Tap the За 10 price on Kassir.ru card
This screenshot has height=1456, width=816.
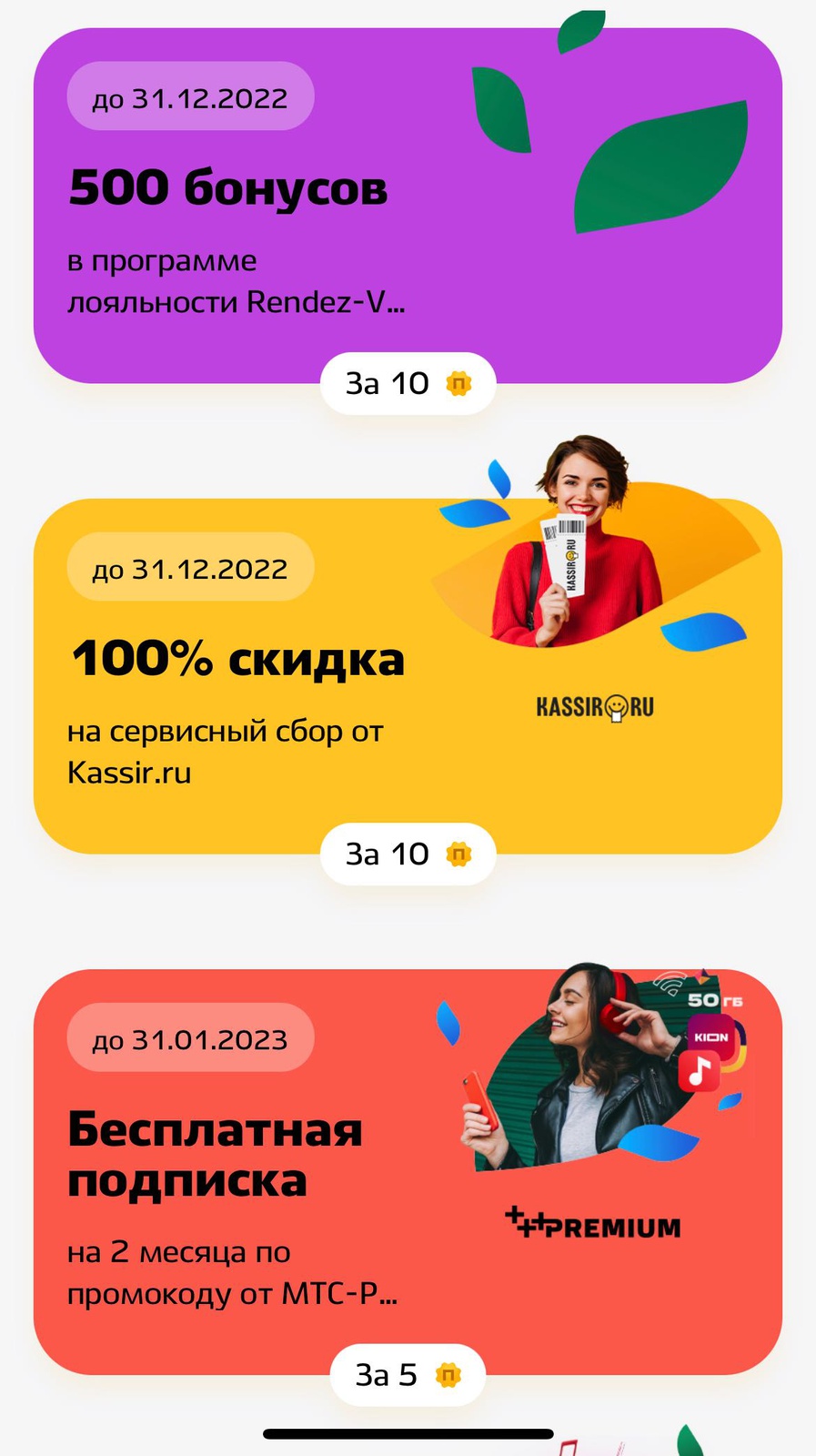408,854
